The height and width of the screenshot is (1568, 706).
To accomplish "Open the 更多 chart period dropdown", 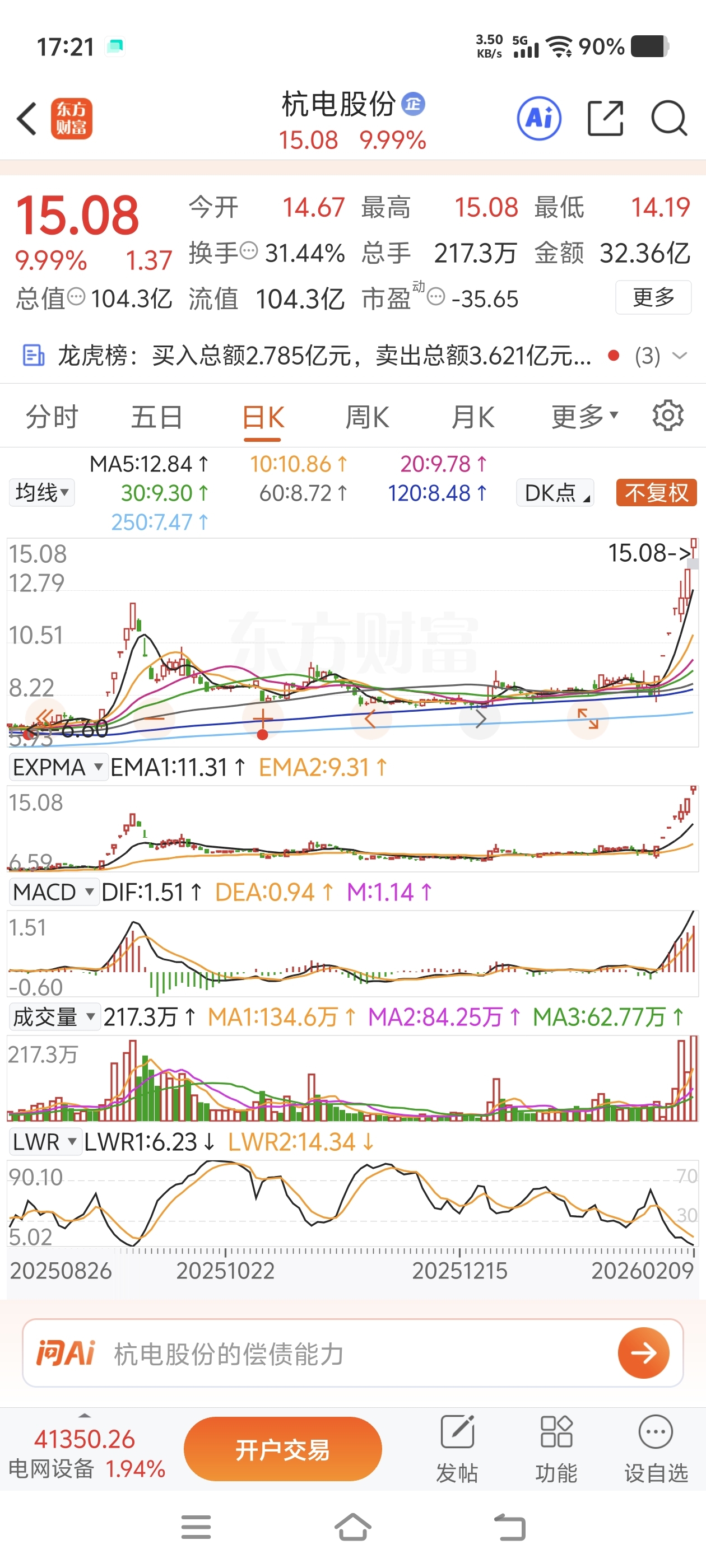I will coord(584,418).
